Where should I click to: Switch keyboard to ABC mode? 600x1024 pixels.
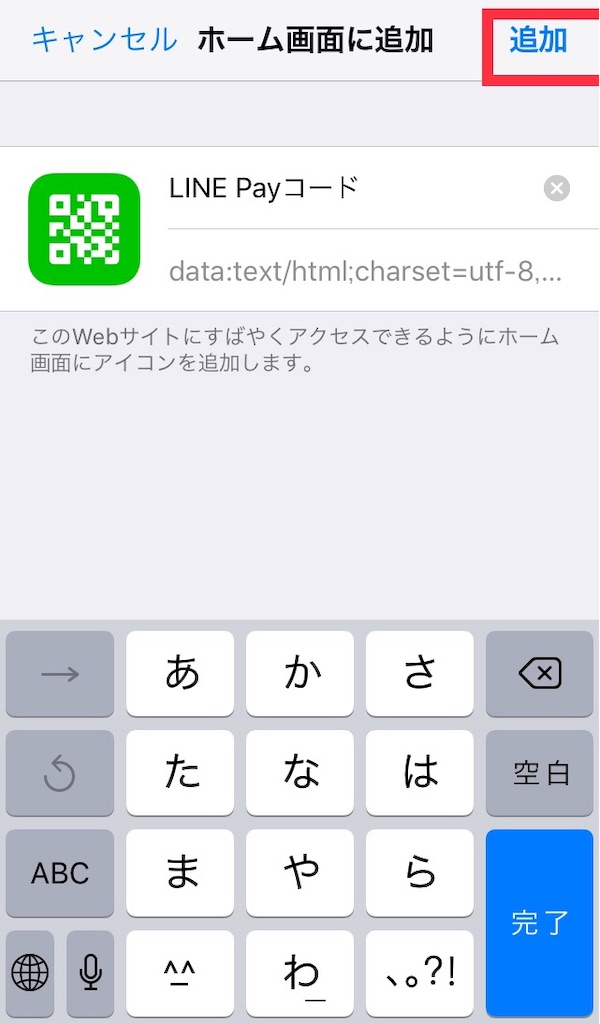[x=60, y=872]
